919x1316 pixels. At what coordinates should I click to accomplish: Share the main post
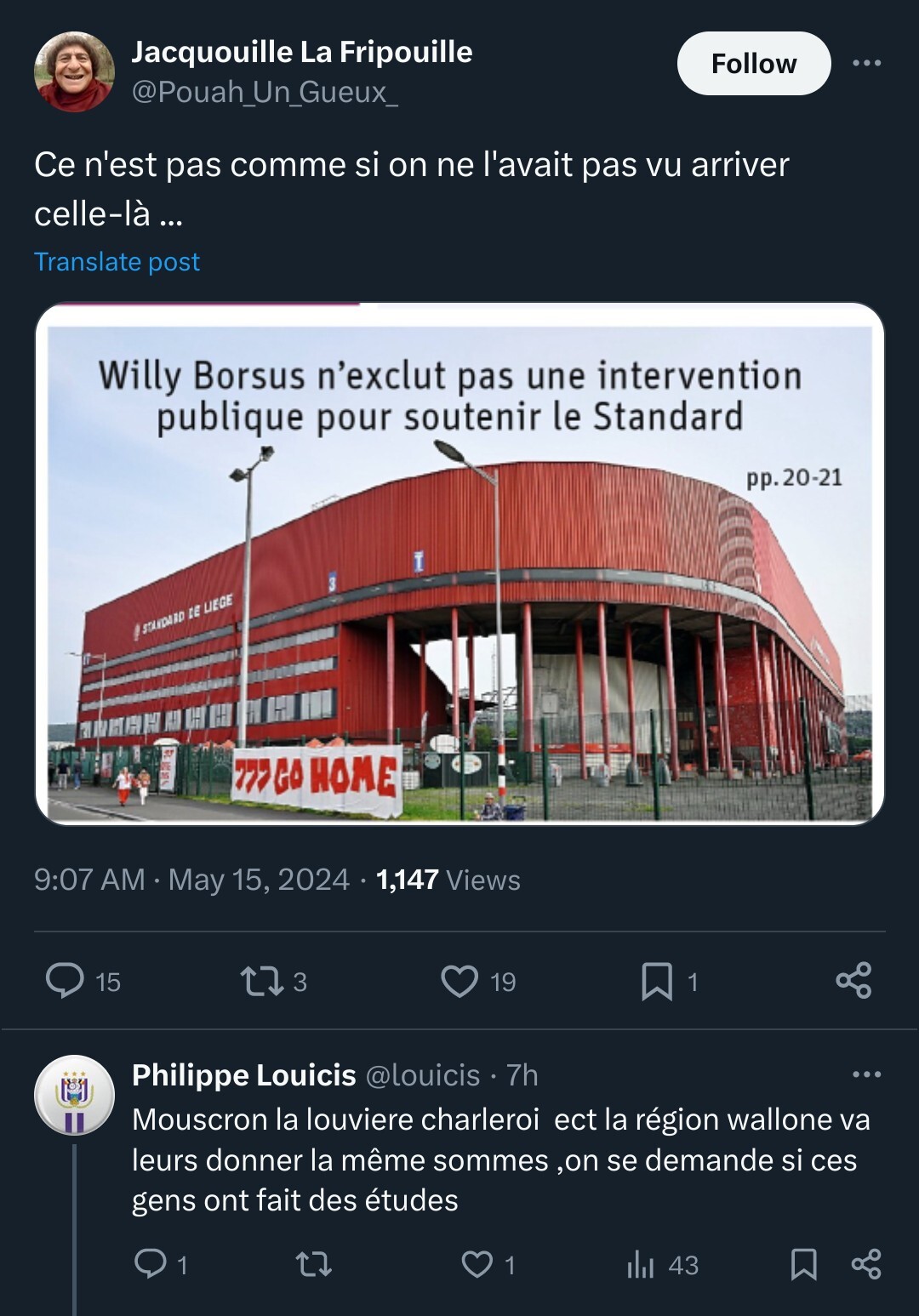coord(853,981)
